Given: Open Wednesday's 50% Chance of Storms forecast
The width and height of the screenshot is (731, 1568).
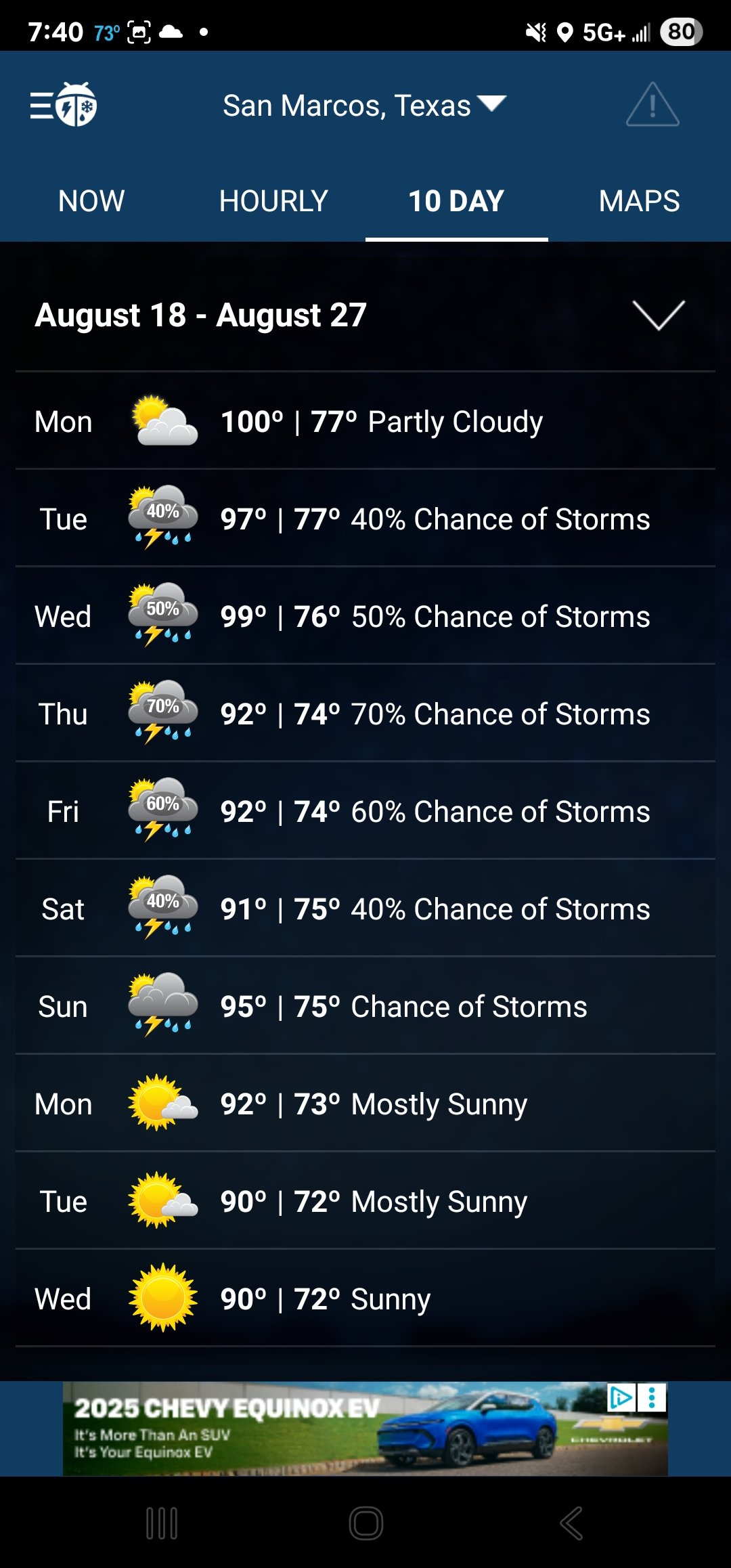Looking at the screenshot, I should coord(365,616).
